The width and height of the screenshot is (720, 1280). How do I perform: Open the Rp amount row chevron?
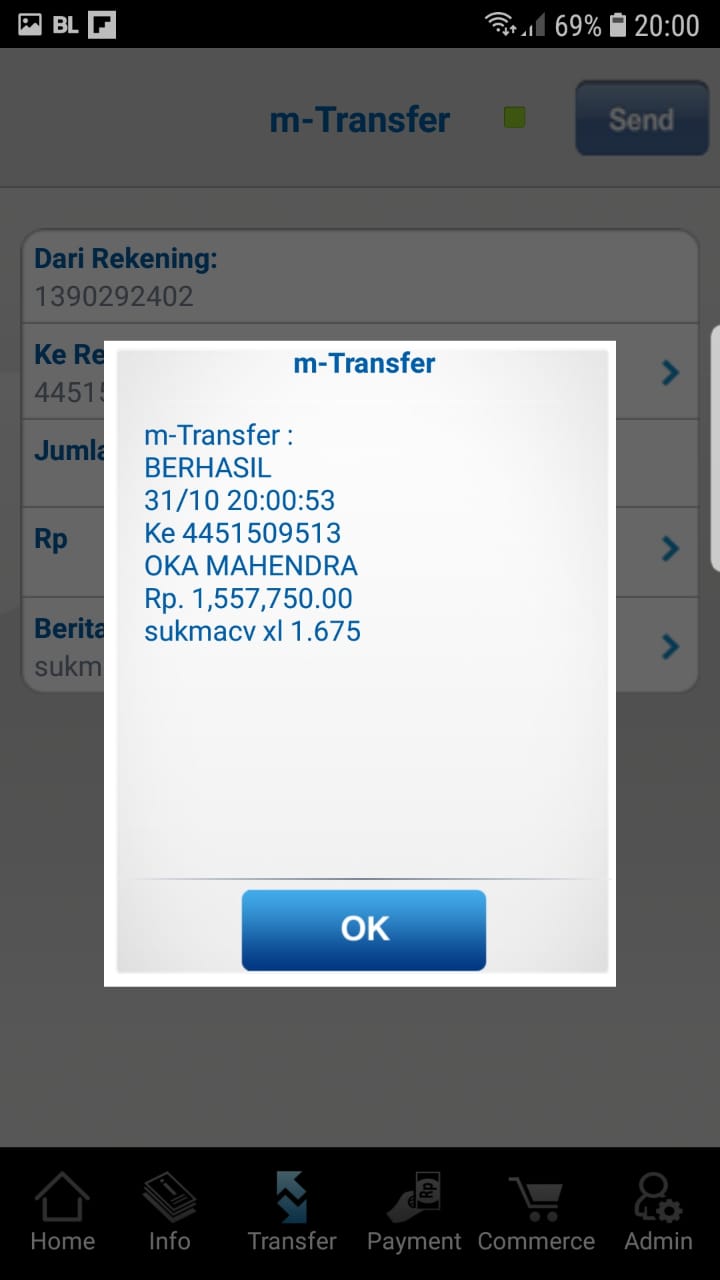[x=670, y=548]
